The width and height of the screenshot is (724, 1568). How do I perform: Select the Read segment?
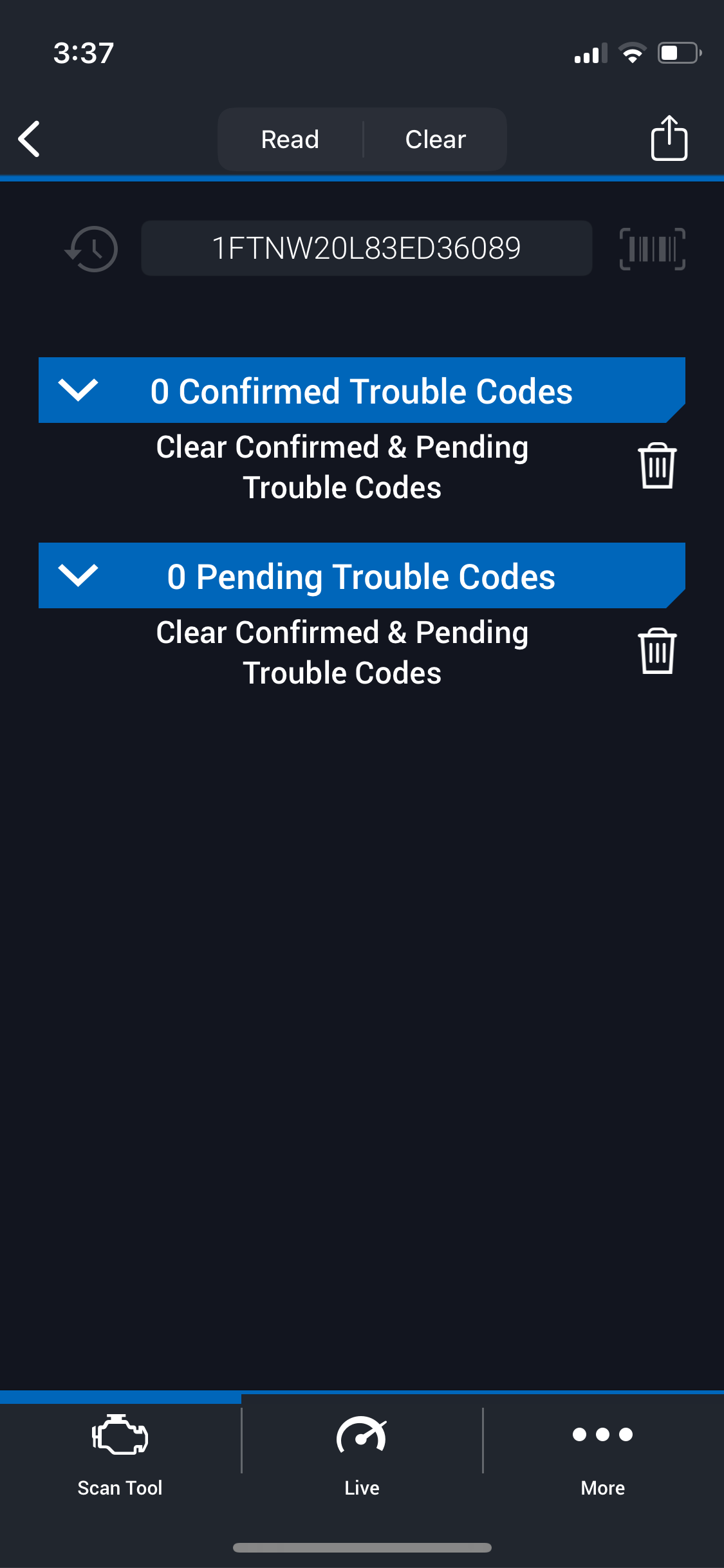click(x=290, y=140)
